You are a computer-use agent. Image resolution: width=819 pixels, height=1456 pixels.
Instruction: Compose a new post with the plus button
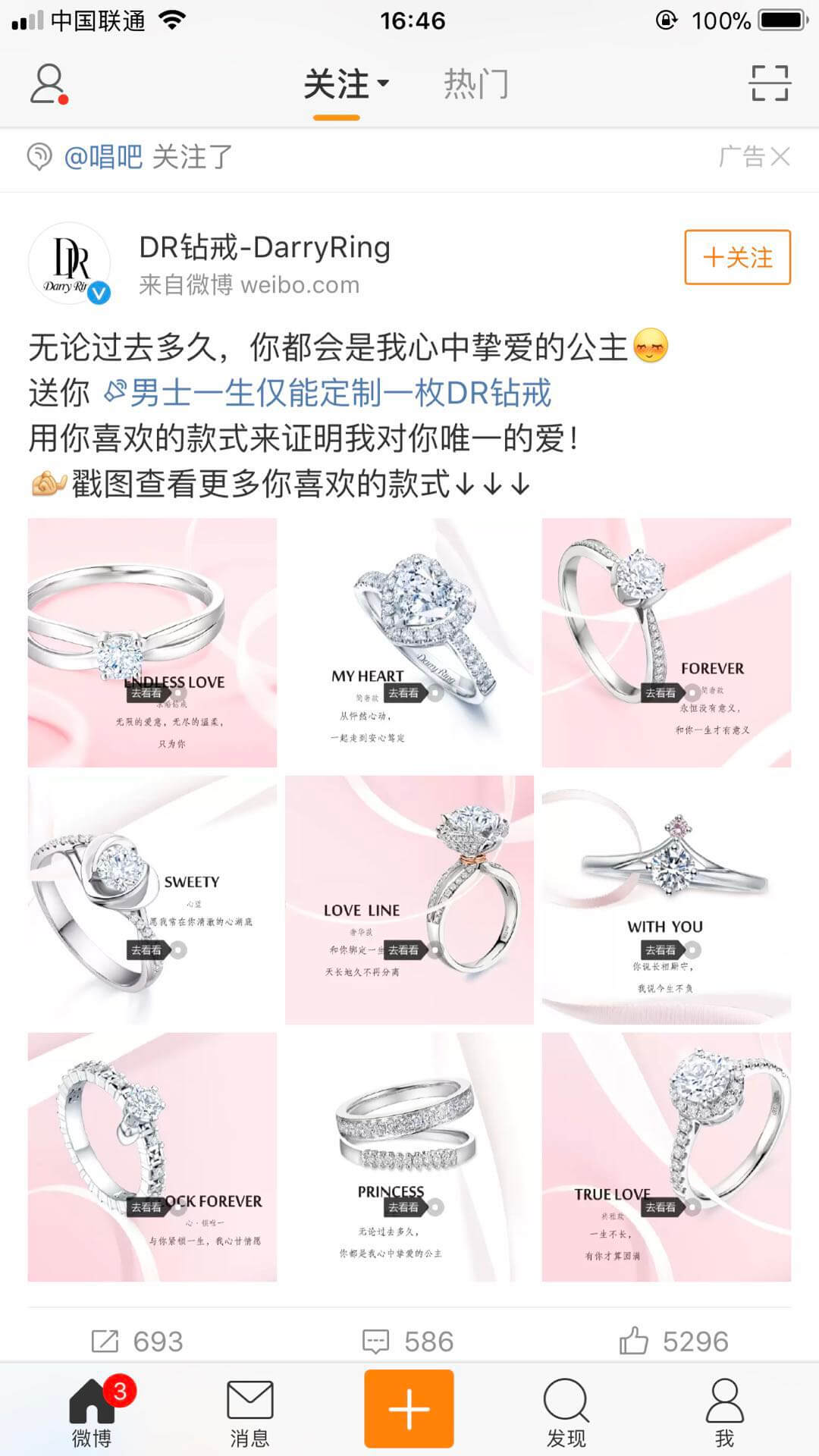click(409, 1408)
